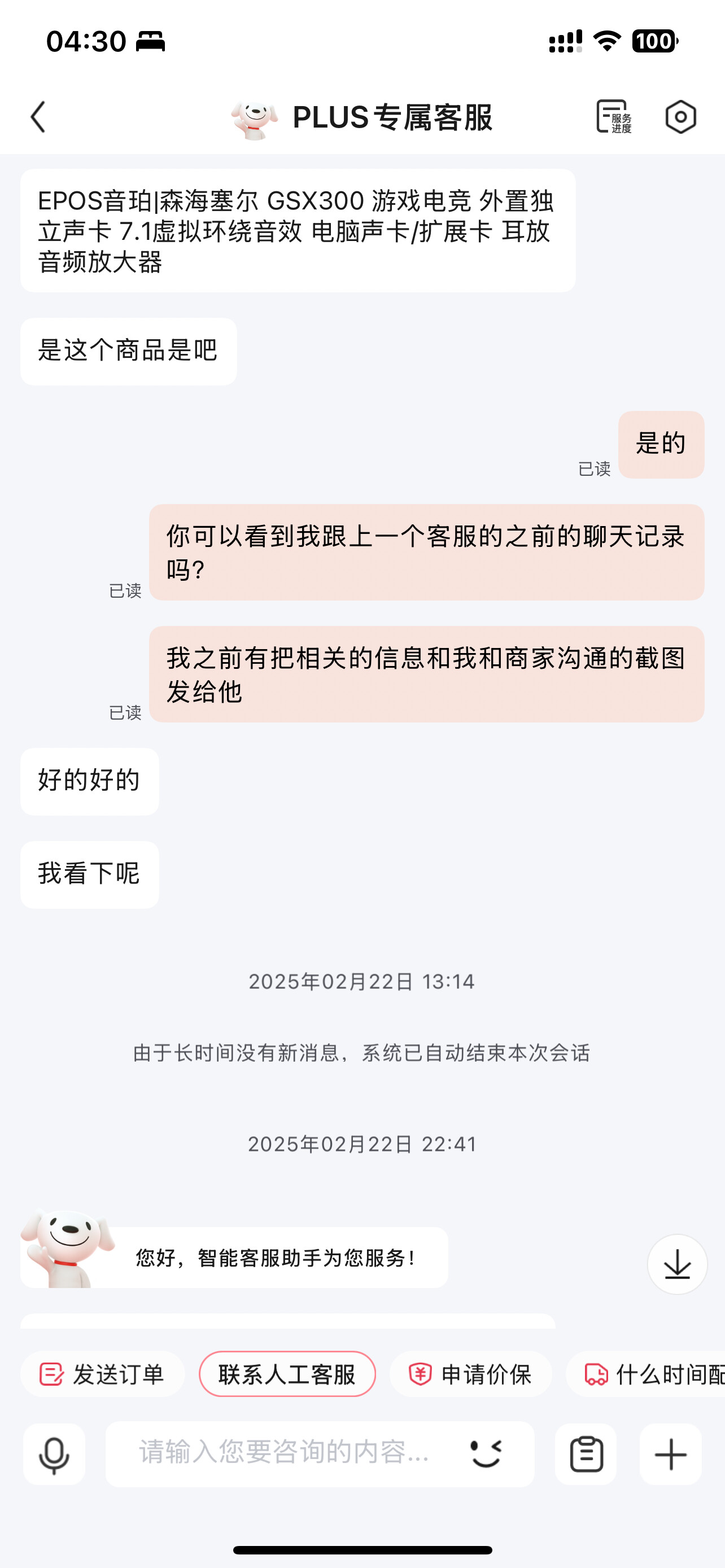This screenshot has width=725, height=1568.
Task: Go back using the top-left arrow
Action: click(x=38, y=117)
